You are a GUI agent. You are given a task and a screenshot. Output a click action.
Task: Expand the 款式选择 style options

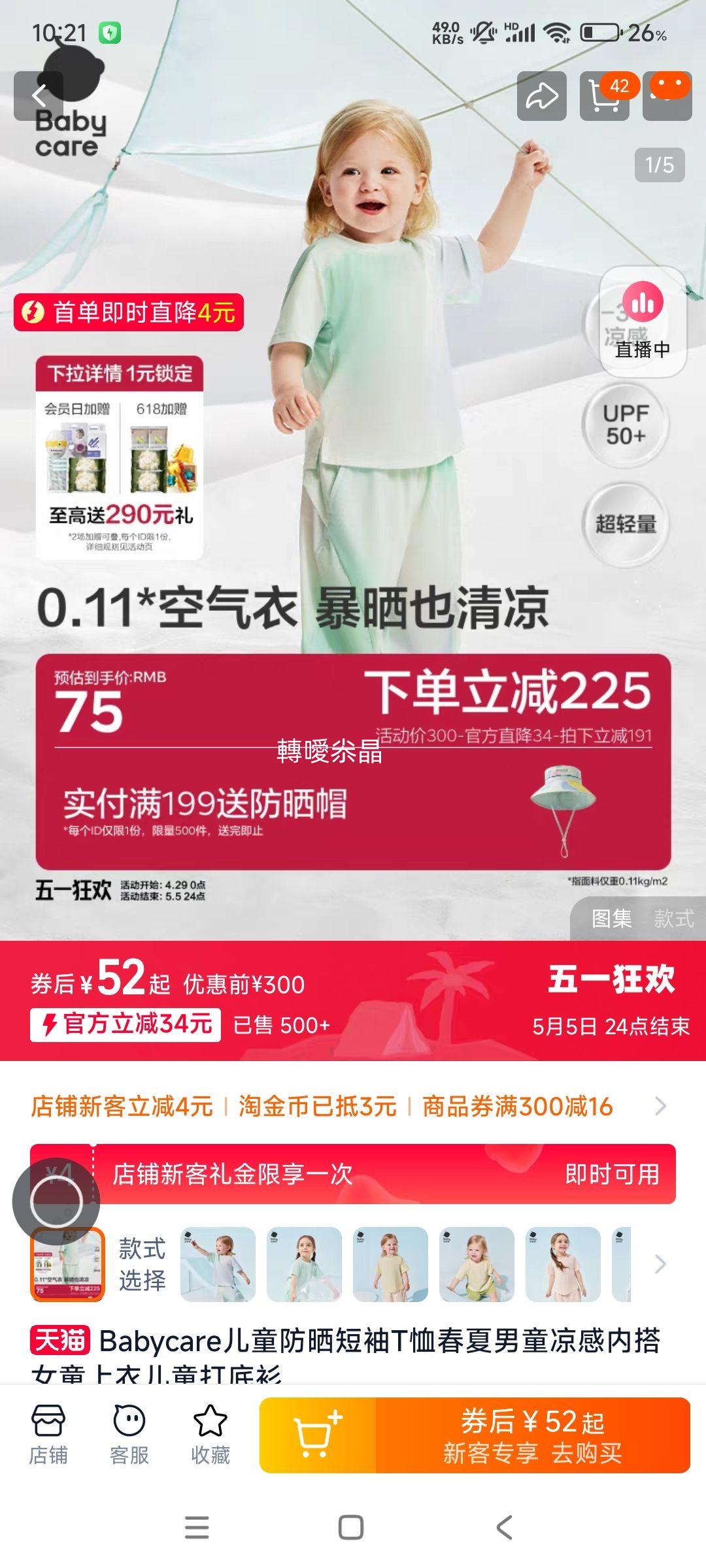click(660, 1264)
